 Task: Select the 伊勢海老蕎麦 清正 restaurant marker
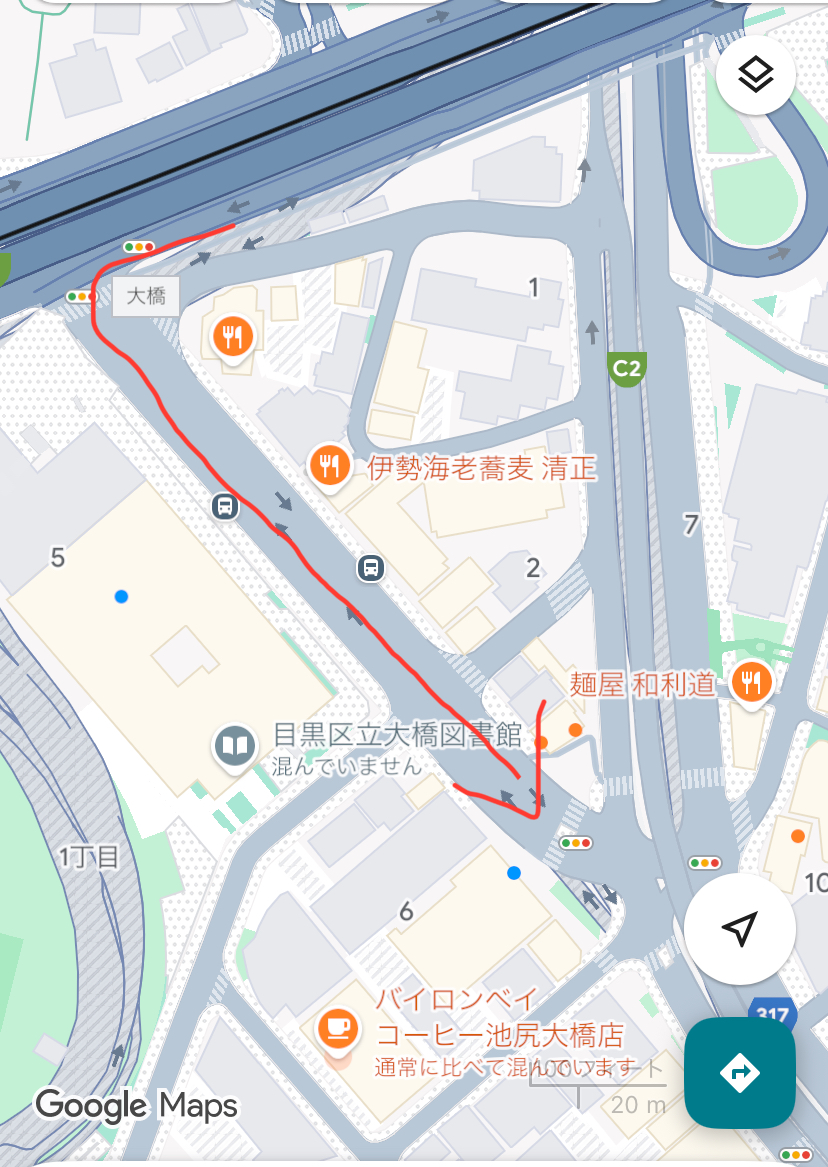(x=330, y=466)
